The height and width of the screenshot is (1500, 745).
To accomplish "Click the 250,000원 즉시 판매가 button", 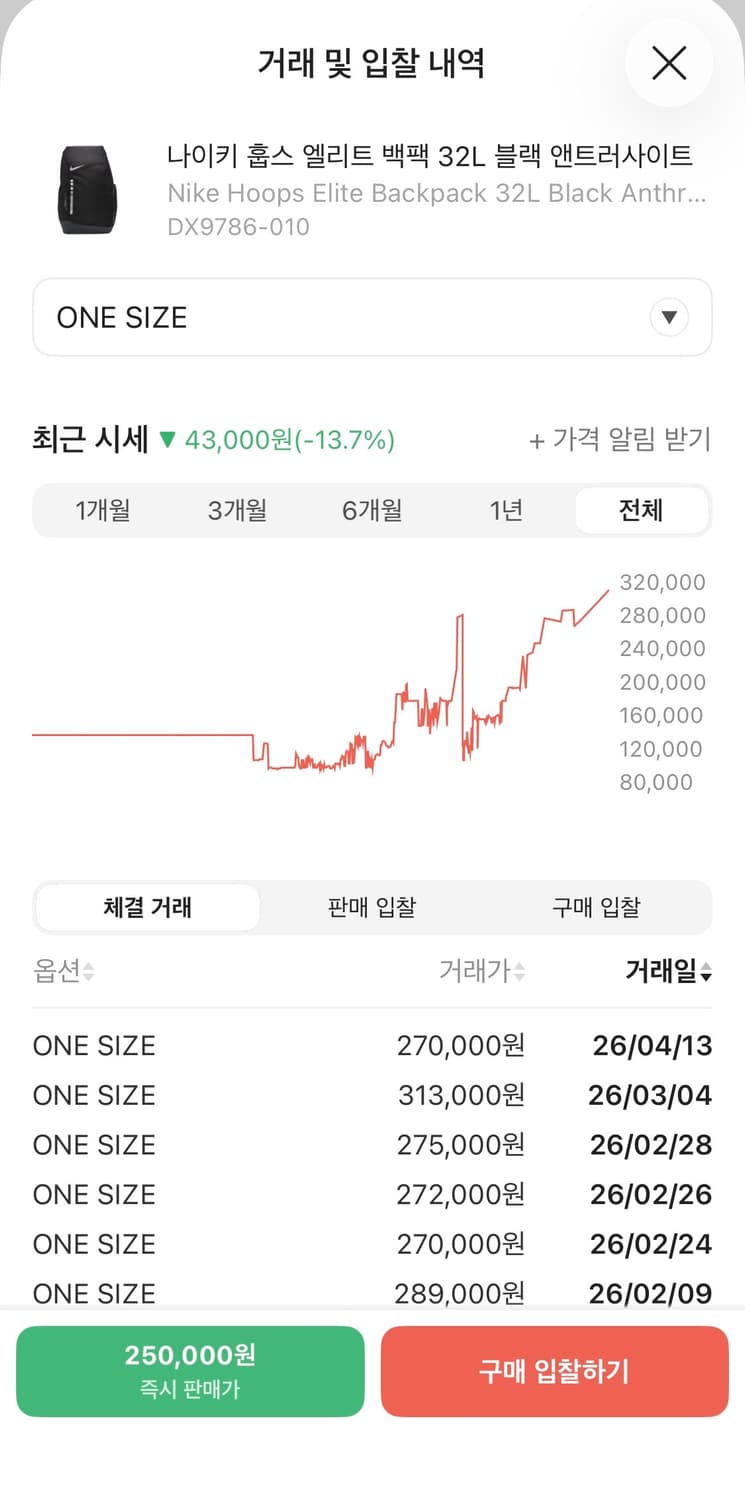I will pos(189,1370).
